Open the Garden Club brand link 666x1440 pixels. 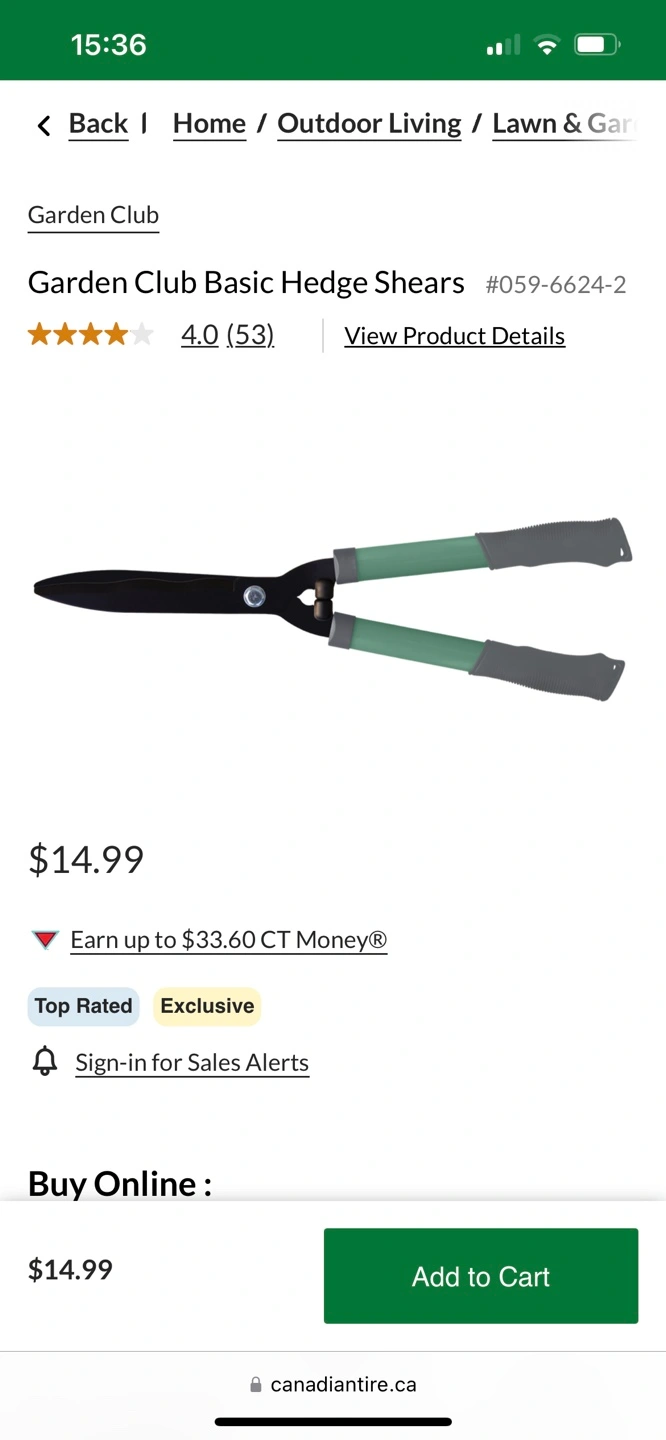point(93,216)
